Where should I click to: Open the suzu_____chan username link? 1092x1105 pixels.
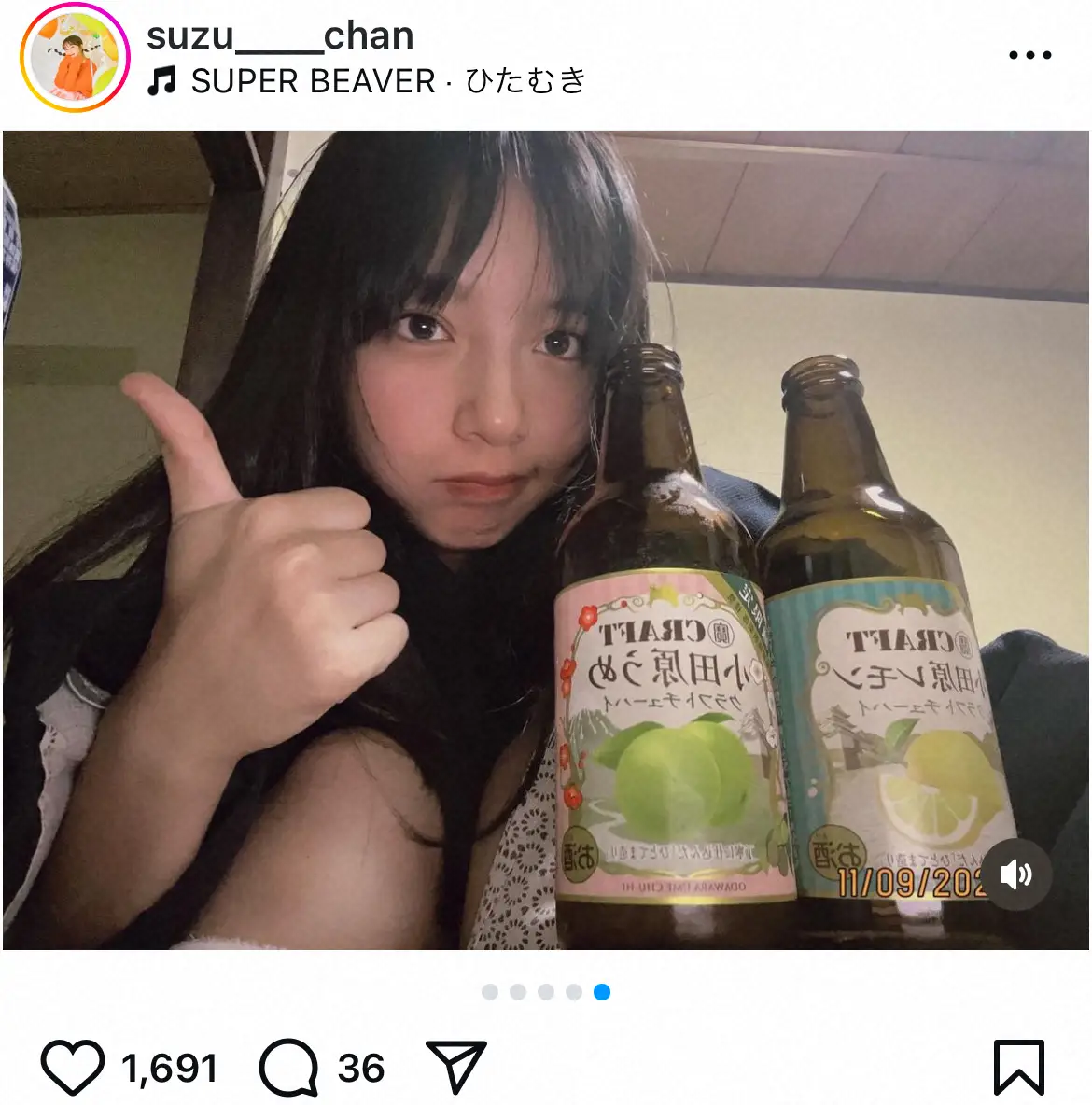(x=280, y=35)
